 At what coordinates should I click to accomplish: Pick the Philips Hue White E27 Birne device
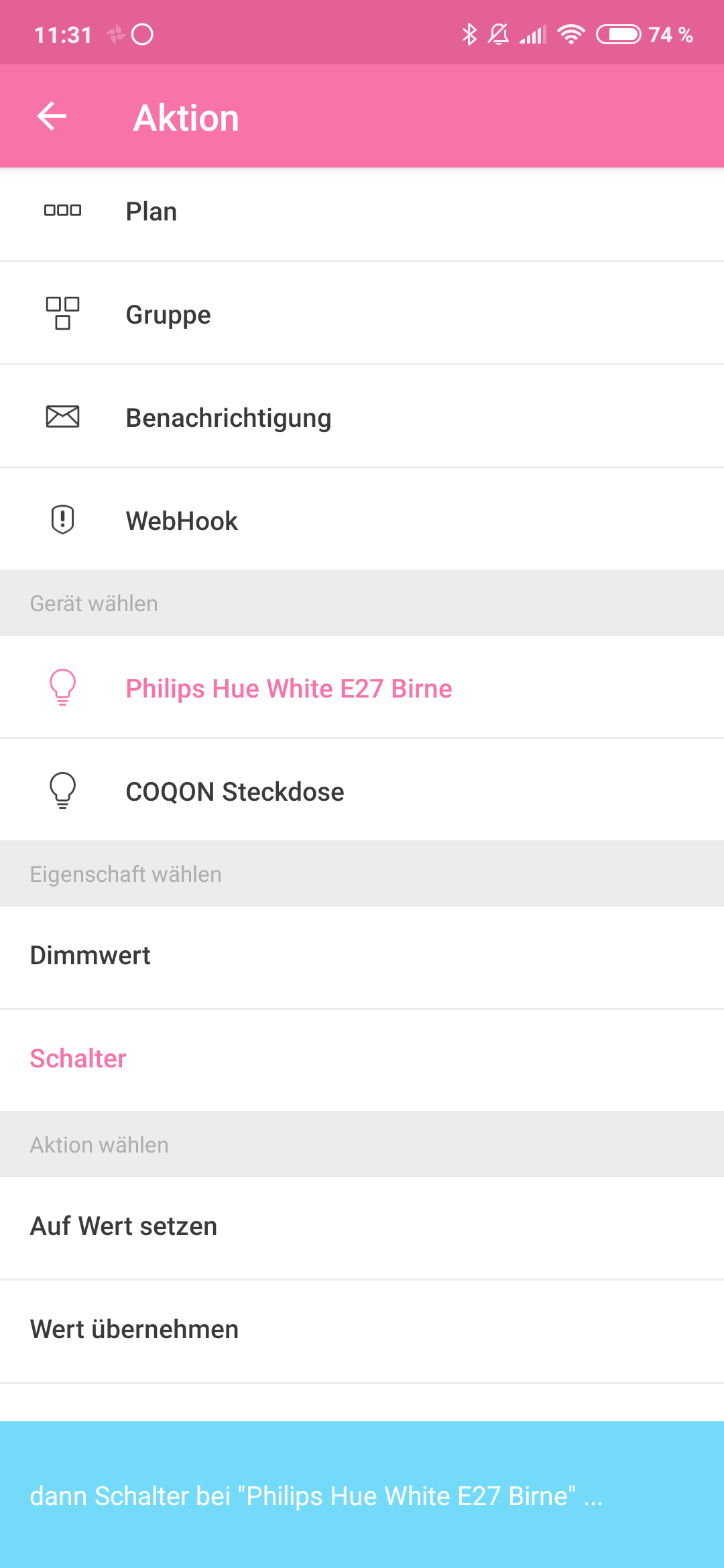(x=362, y=688)
